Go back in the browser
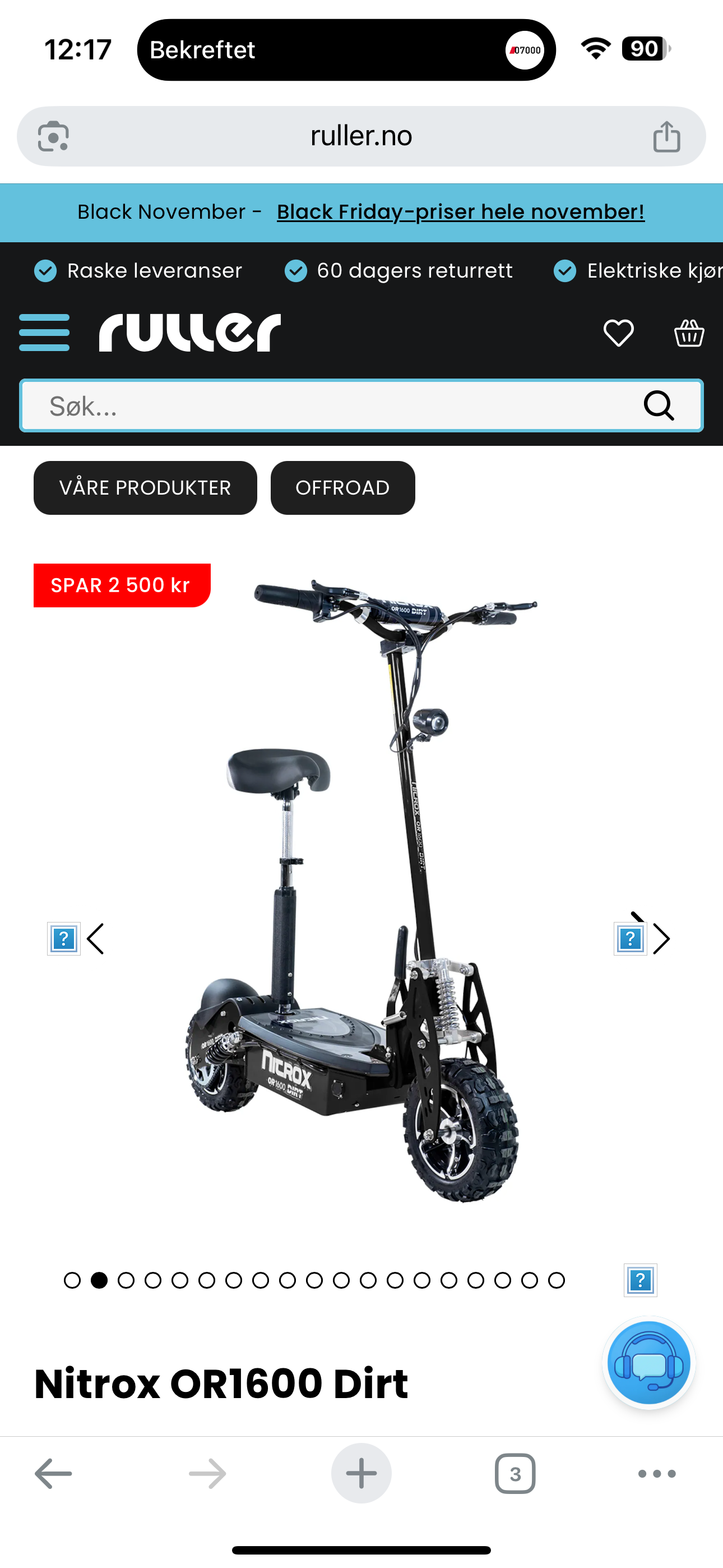Screen dimensions: 723x1568 click(53, 1474)
